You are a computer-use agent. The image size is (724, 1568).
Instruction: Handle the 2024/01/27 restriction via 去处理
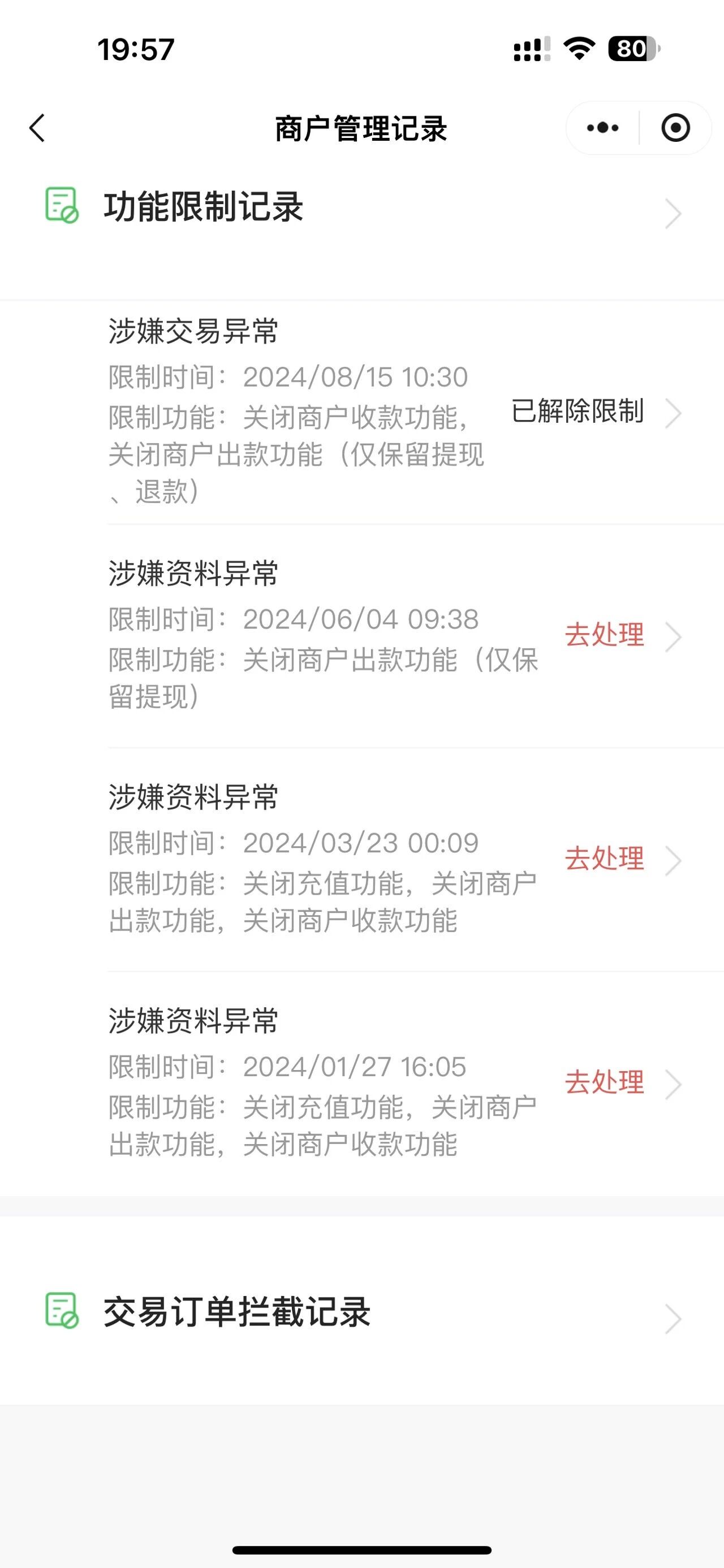coord(604,1082)
